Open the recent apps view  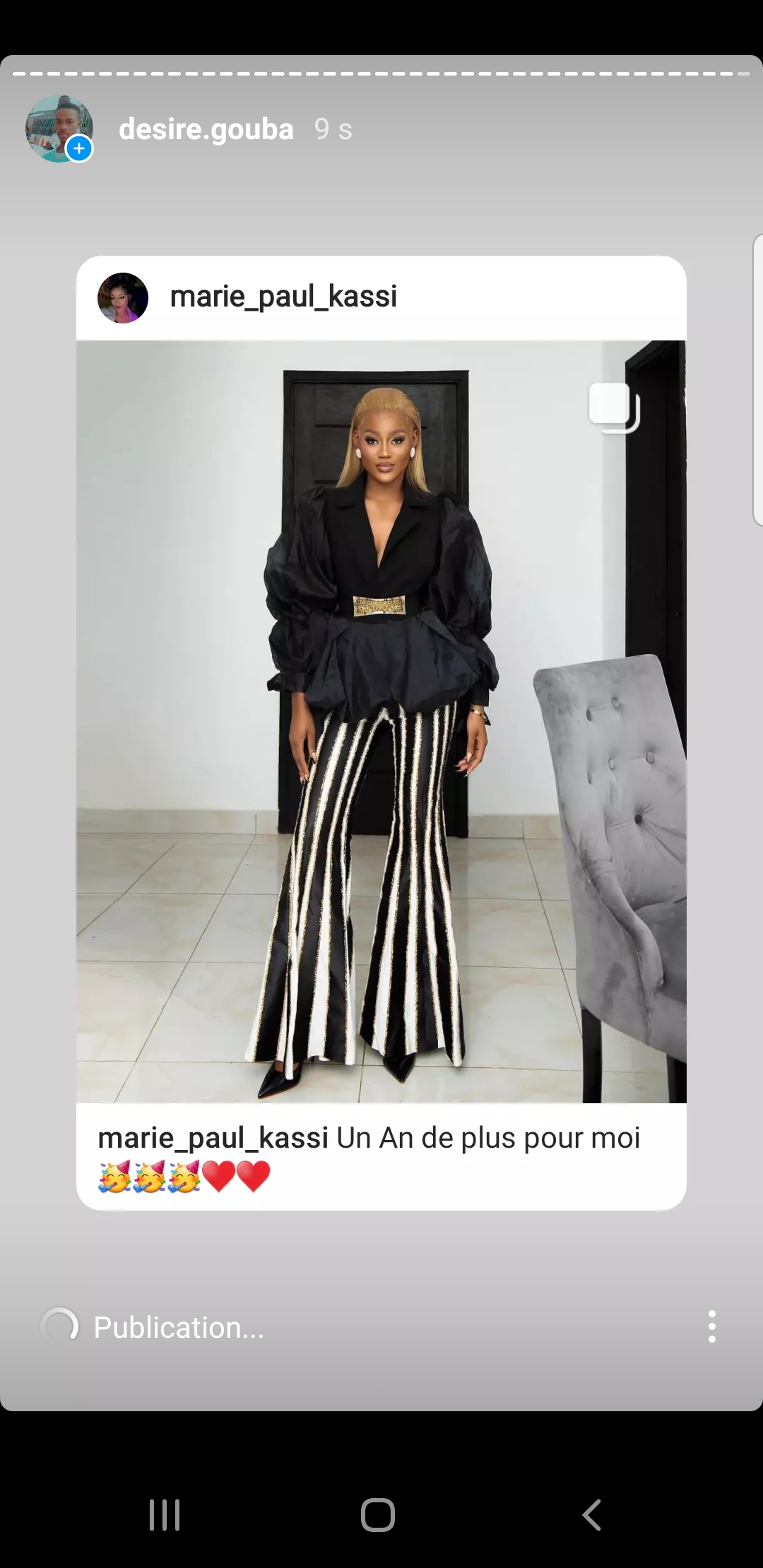[165, 1514]
